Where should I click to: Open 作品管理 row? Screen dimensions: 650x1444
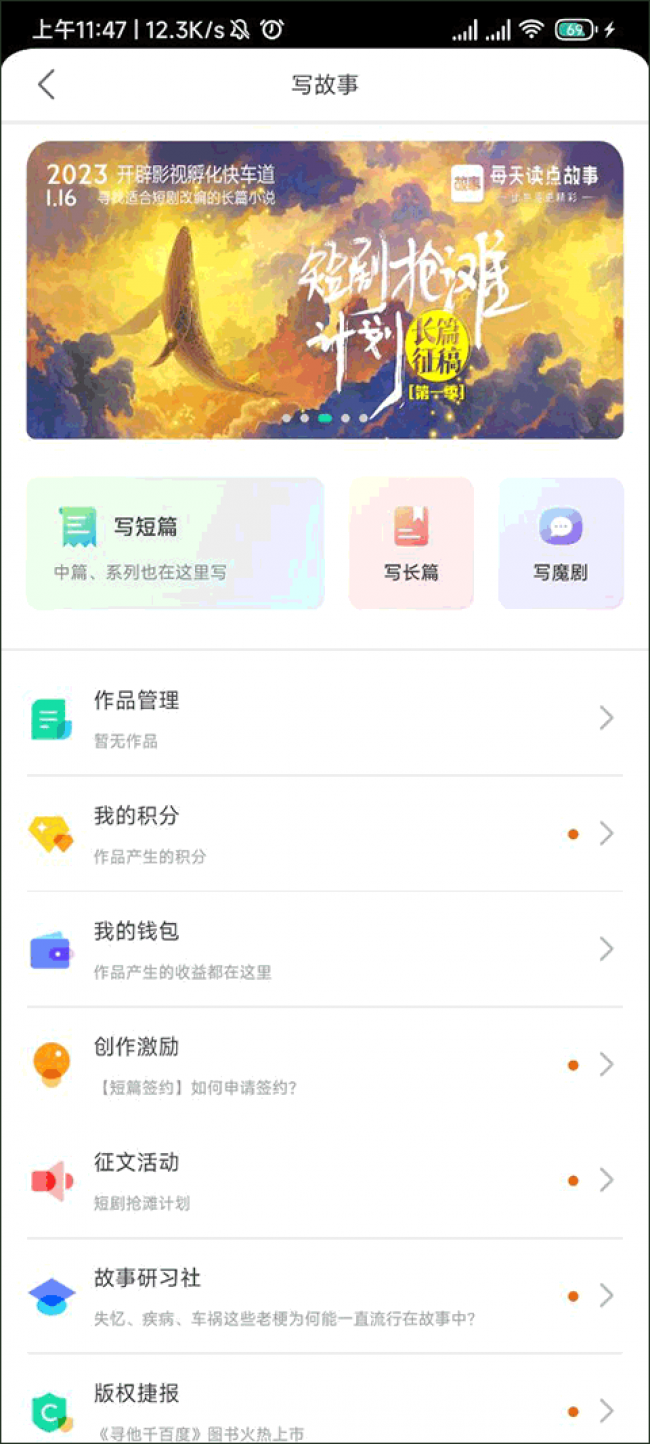tap(325, 718)
